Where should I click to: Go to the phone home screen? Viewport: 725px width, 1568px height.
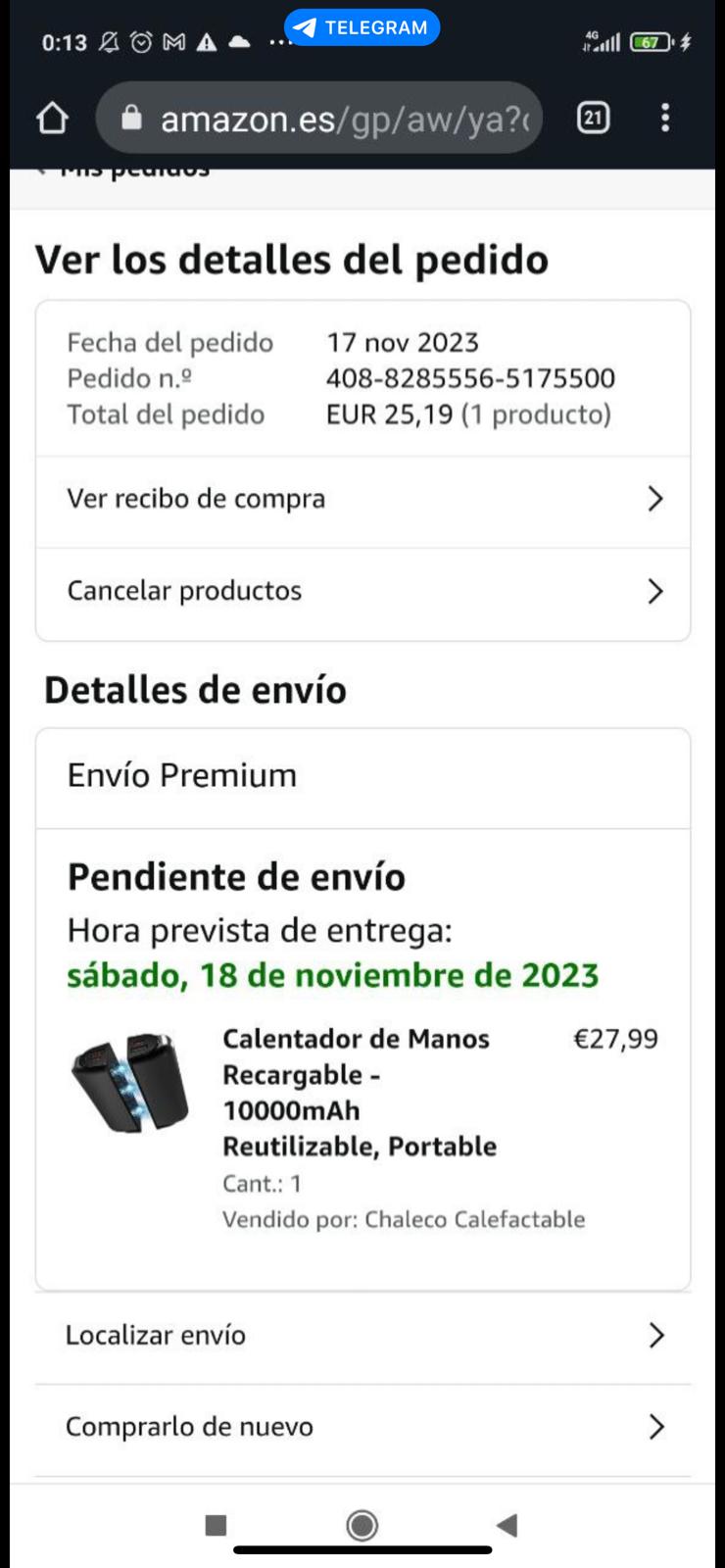362,1525
